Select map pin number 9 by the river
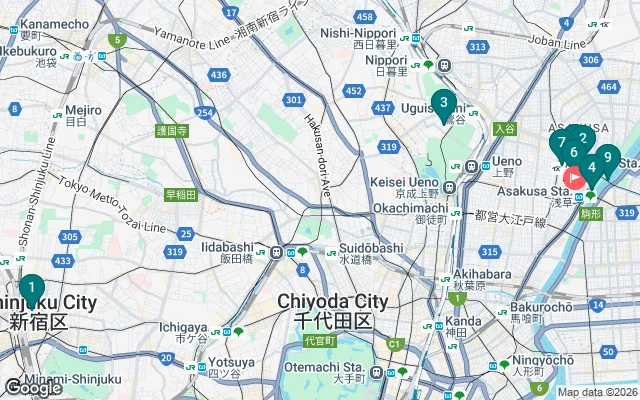The image size is (640, 400). (607, 157)
